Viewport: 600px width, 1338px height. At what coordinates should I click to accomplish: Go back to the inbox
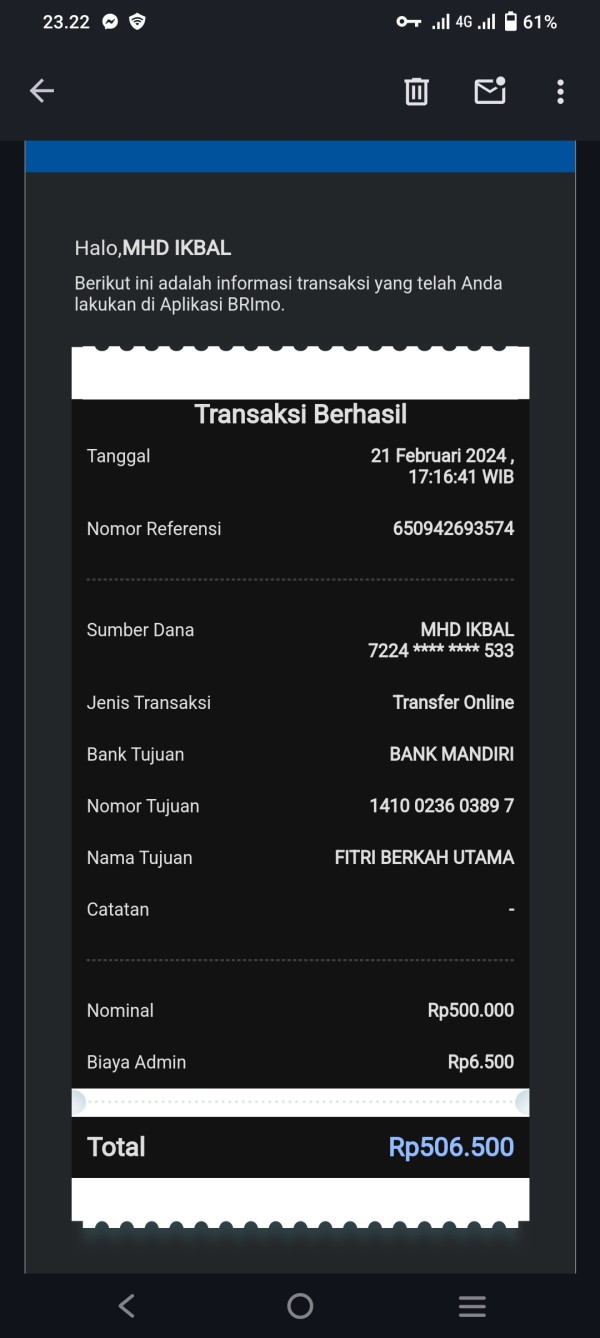[x=41, y=91]
